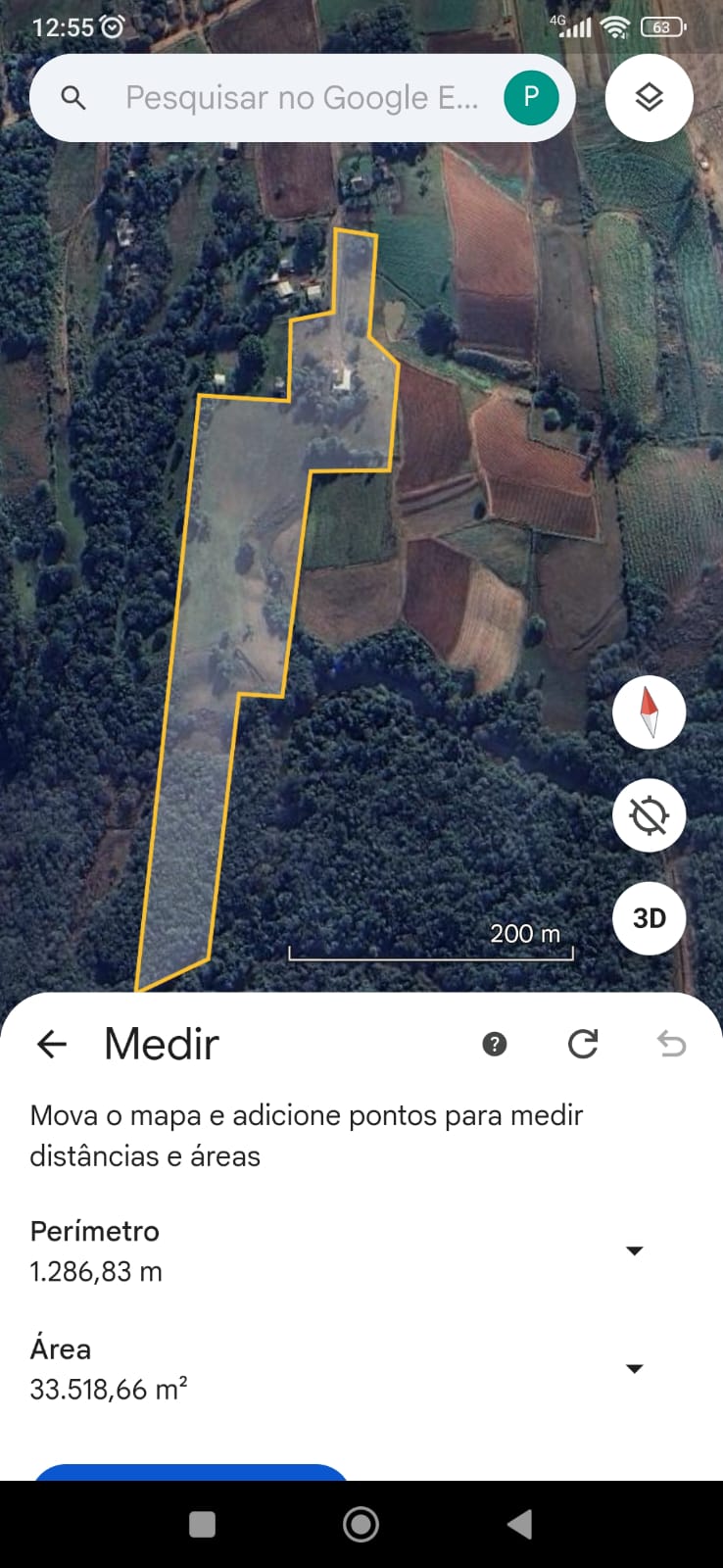Viewport: 723px width, 1568px height.
Task: Tap the system home button
Action: coord(361,1524)
